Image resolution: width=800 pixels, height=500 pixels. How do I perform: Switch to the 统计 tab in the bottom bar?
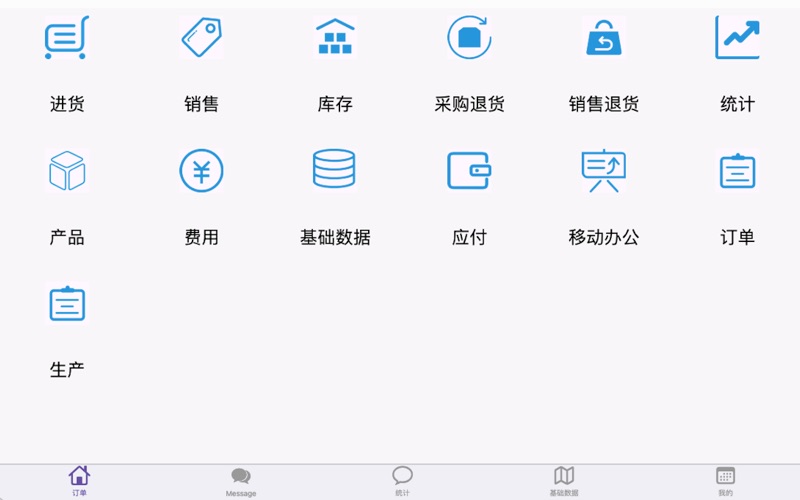(x=402, y=481)
